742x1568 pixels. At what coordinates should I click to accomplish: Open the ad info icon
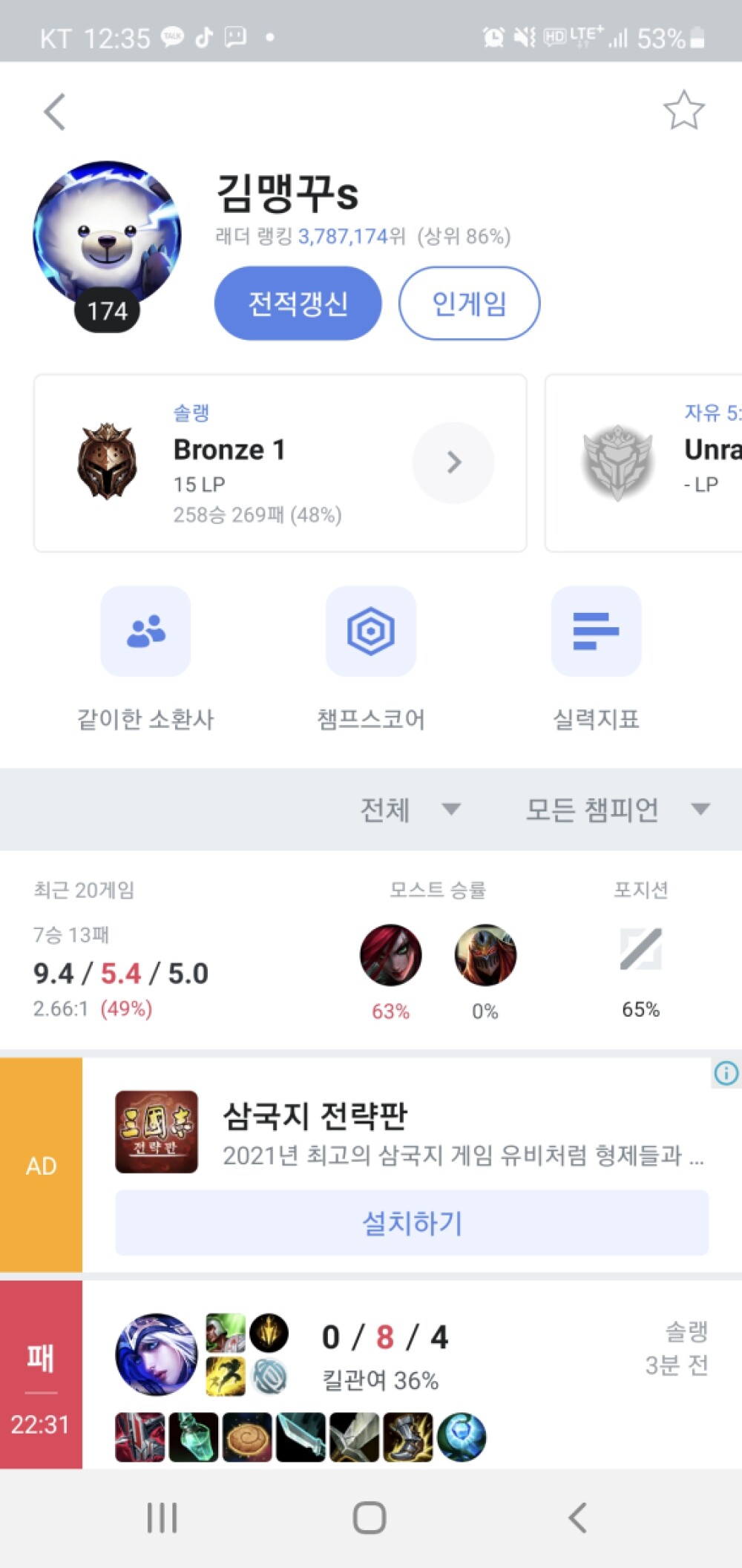(x=726, y=1073)
